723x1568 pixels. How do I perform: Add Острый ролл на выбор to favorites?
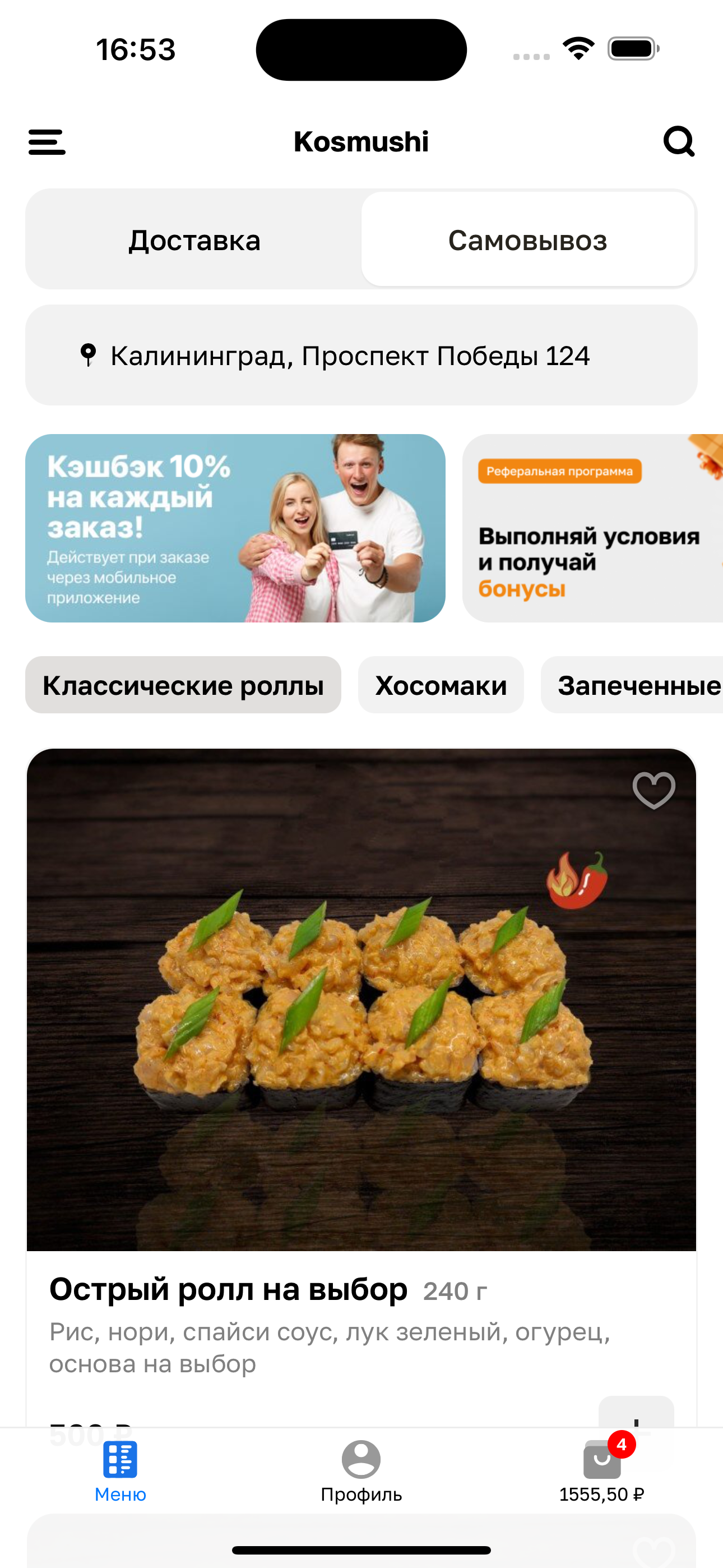[654, 790]
